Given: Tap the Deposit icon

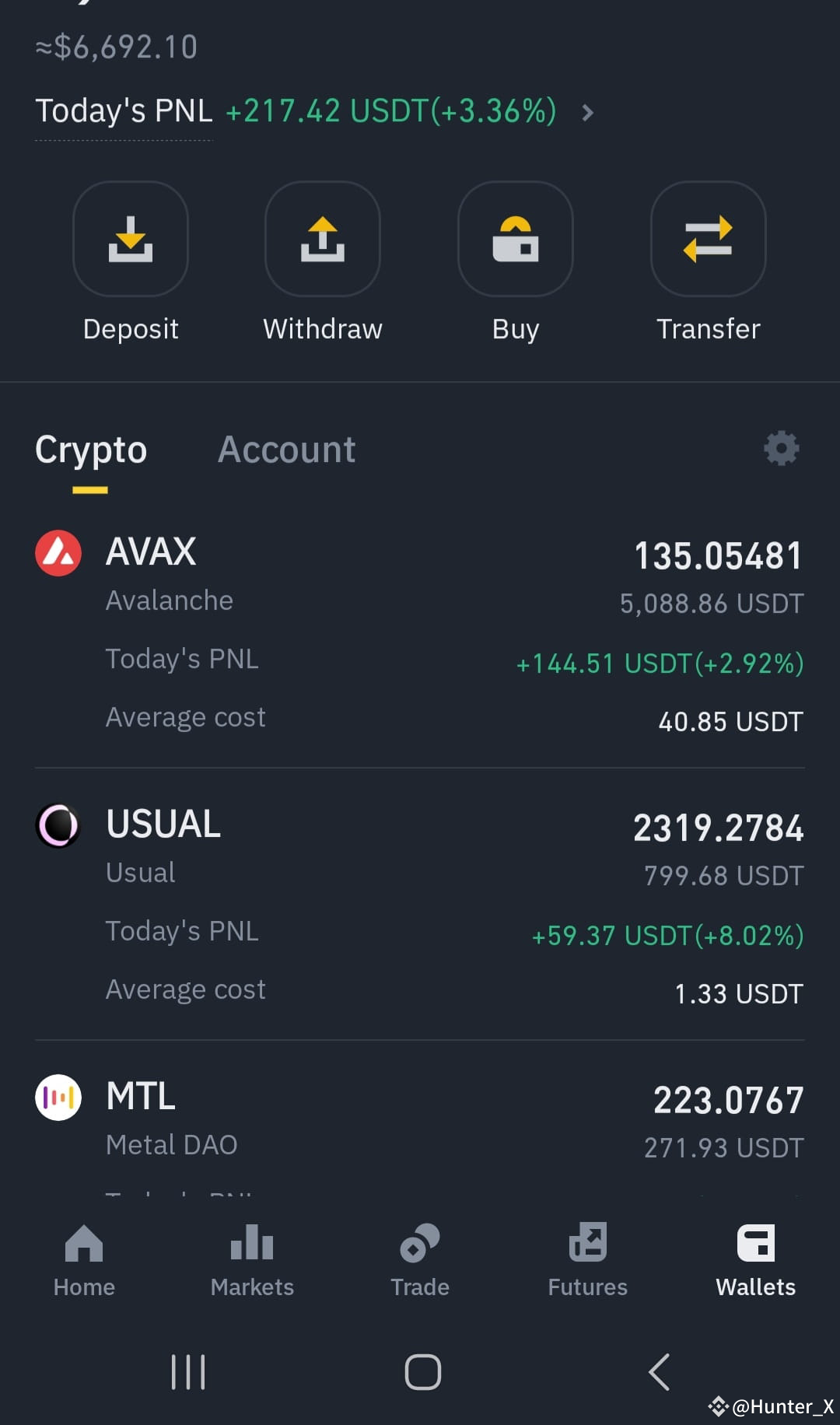Looking at the screenshot, I should (x=130, y=239).
